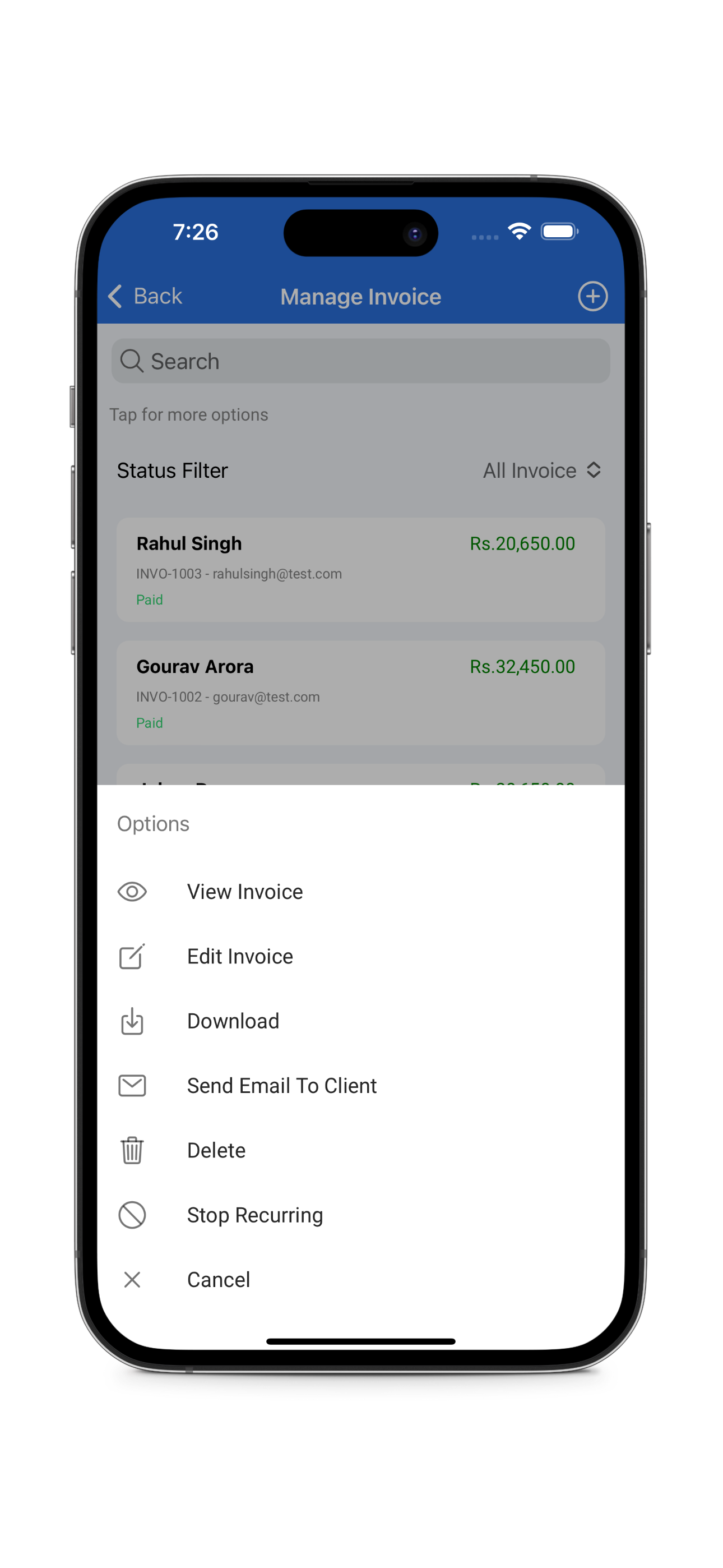Stop Recurring for this invoice
Image resolution: width=723 pixels, height=1568 pixels.
tap(254, 1215)
